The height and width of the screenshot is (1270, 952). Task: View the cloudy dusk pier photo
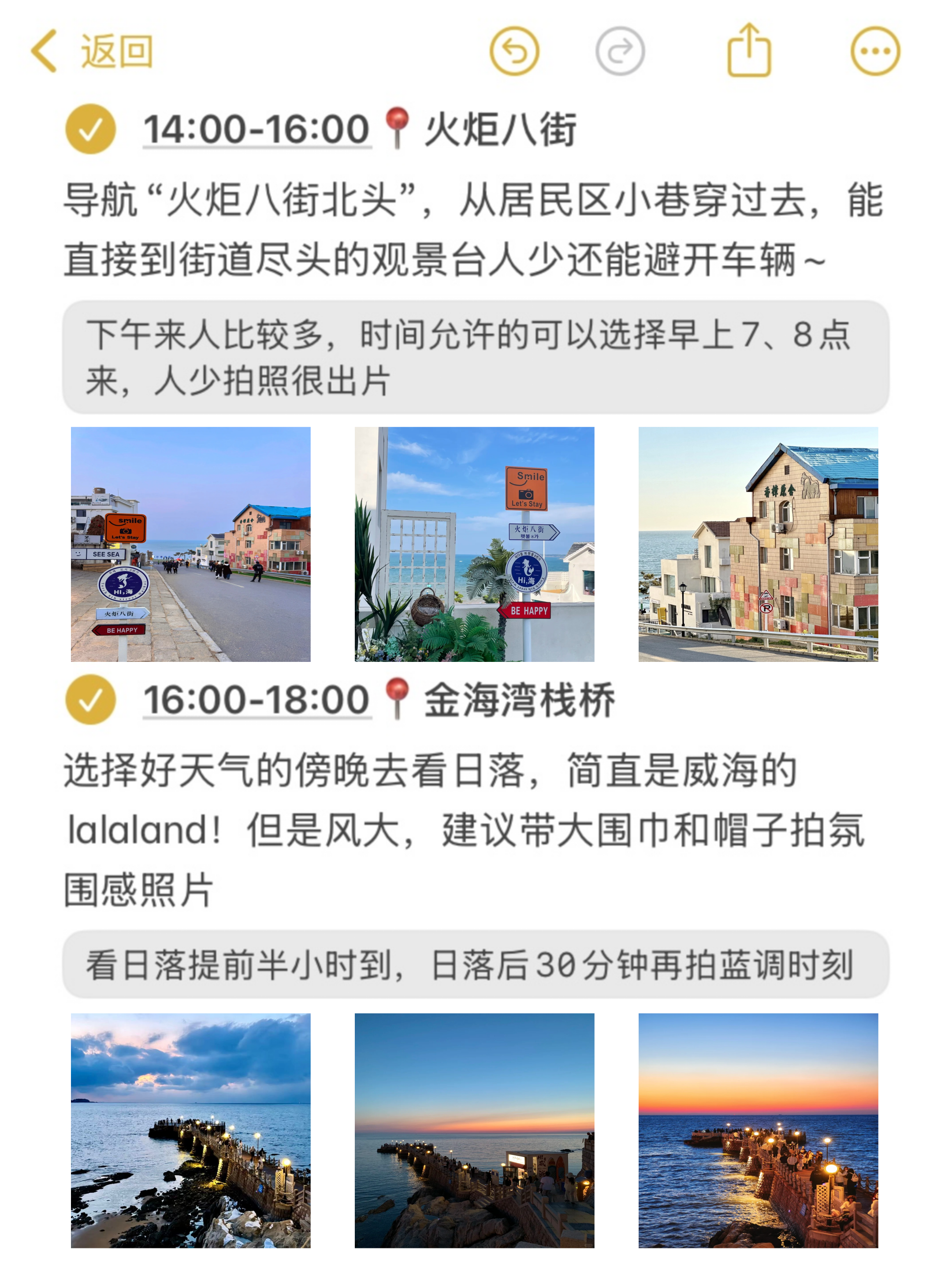190,1130
